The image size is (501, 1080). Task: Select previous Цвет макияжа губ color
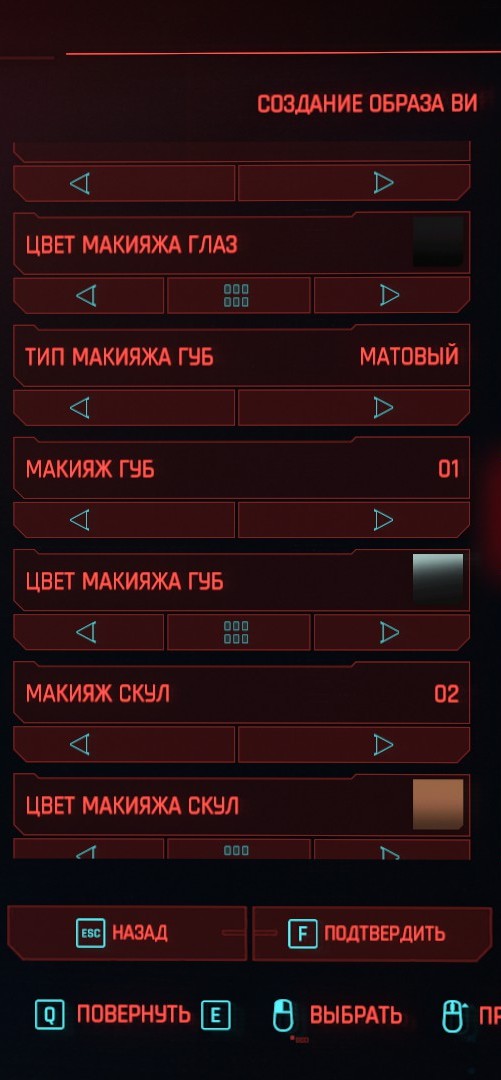coord(88,632)
